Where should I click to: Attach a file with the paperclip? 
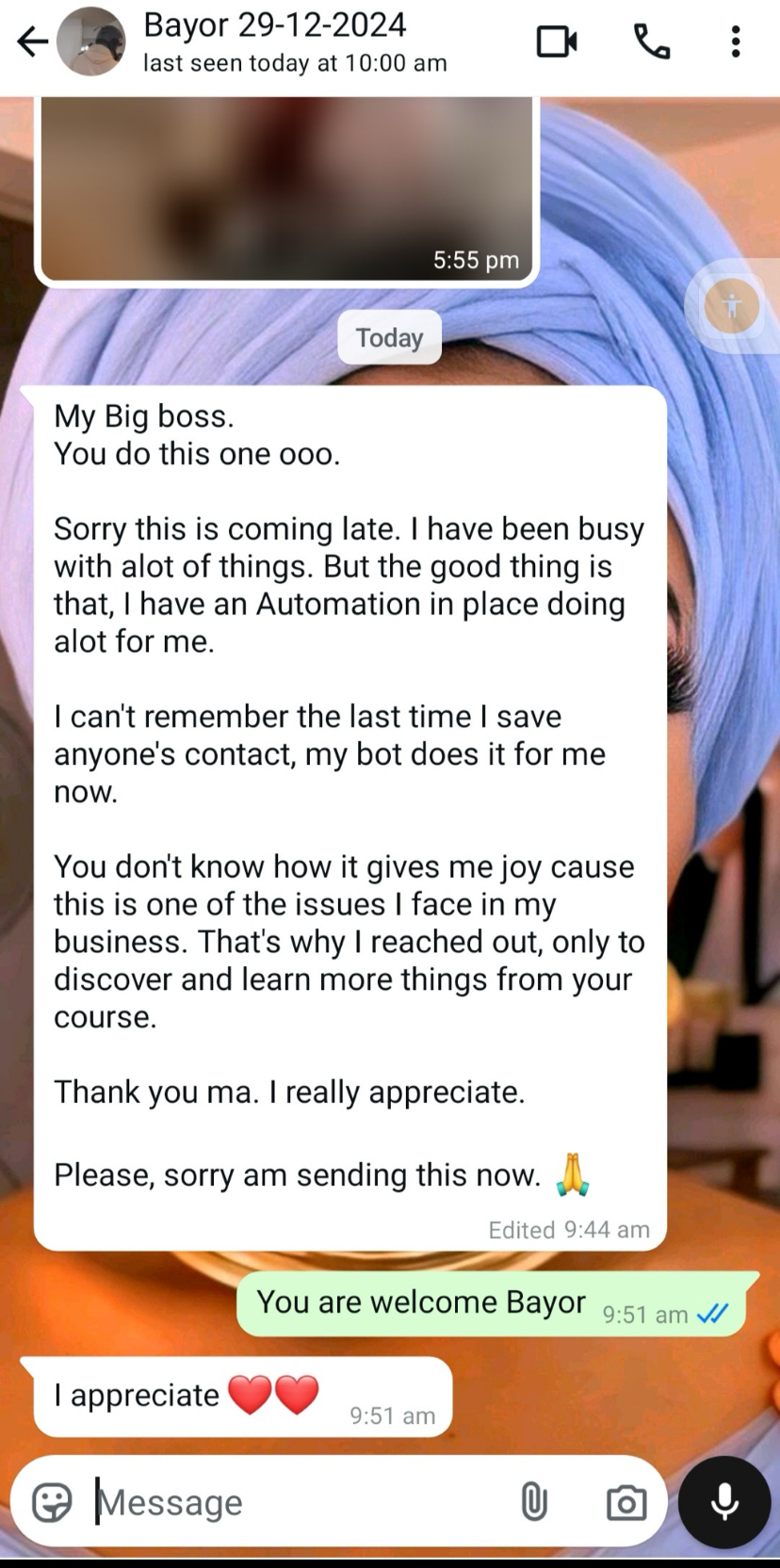coord(533,1502)
